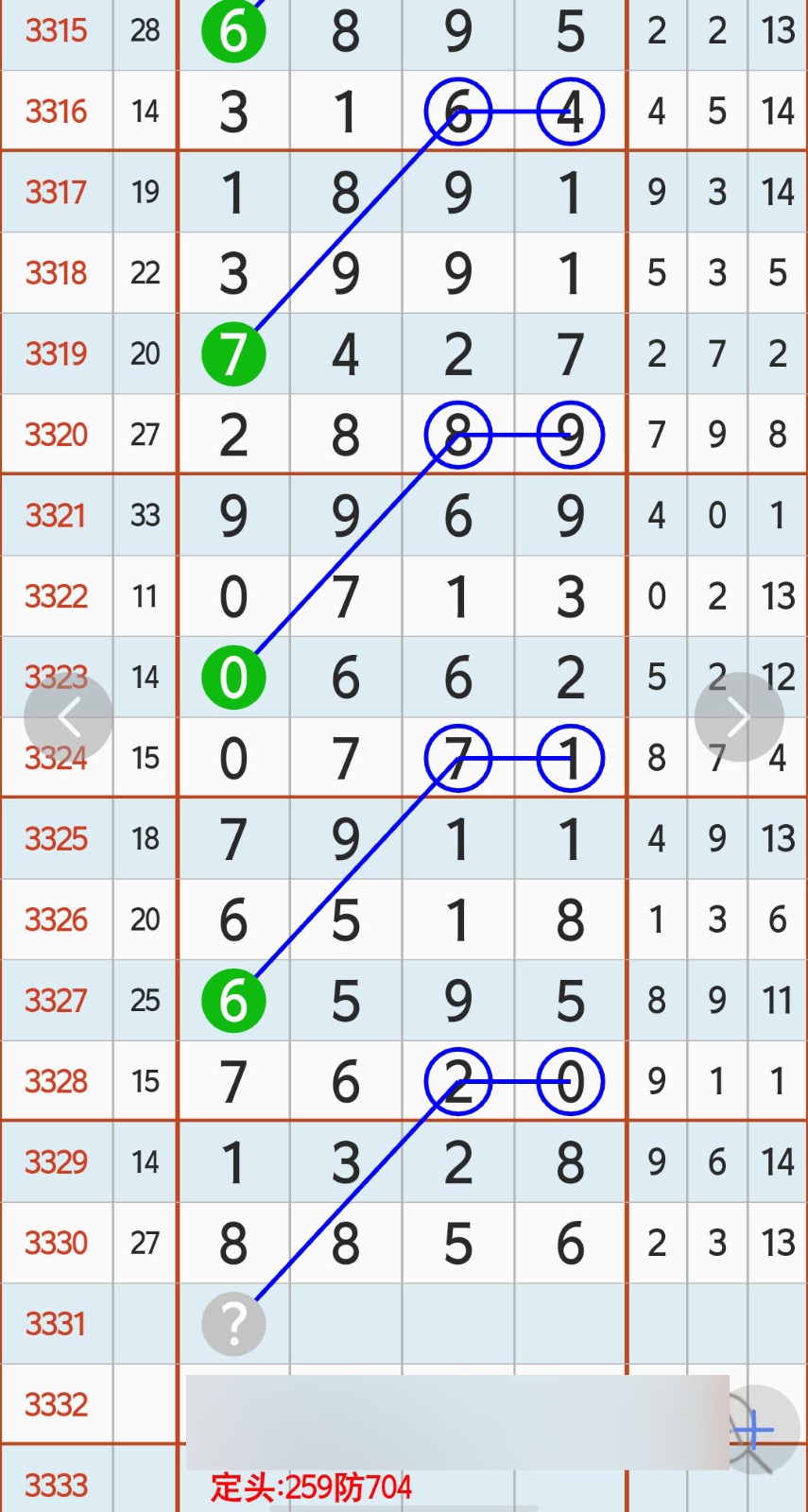This screenshot has height=1512, width=808.
Task: Go to the next image
Action: [739, 717]
